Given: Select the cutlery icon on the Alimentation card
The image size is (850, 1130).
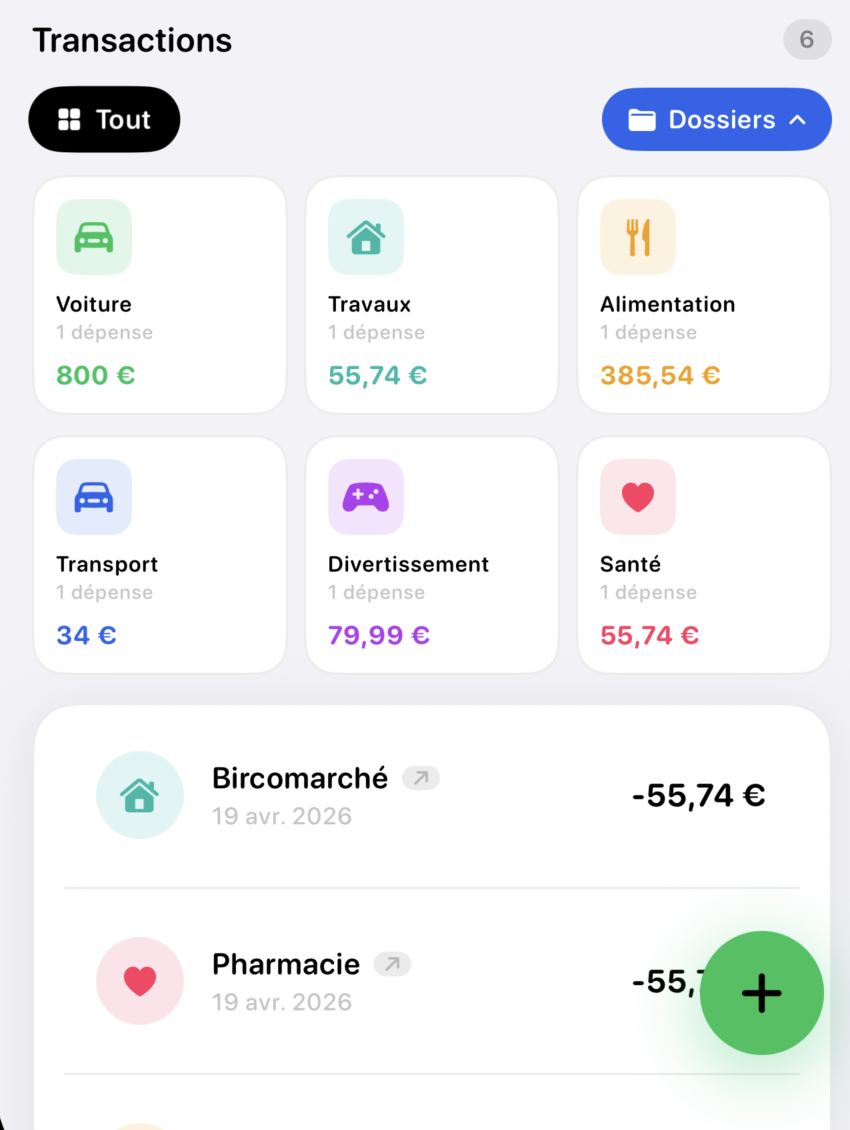Looking at the screenshot, I should [637, 237].
